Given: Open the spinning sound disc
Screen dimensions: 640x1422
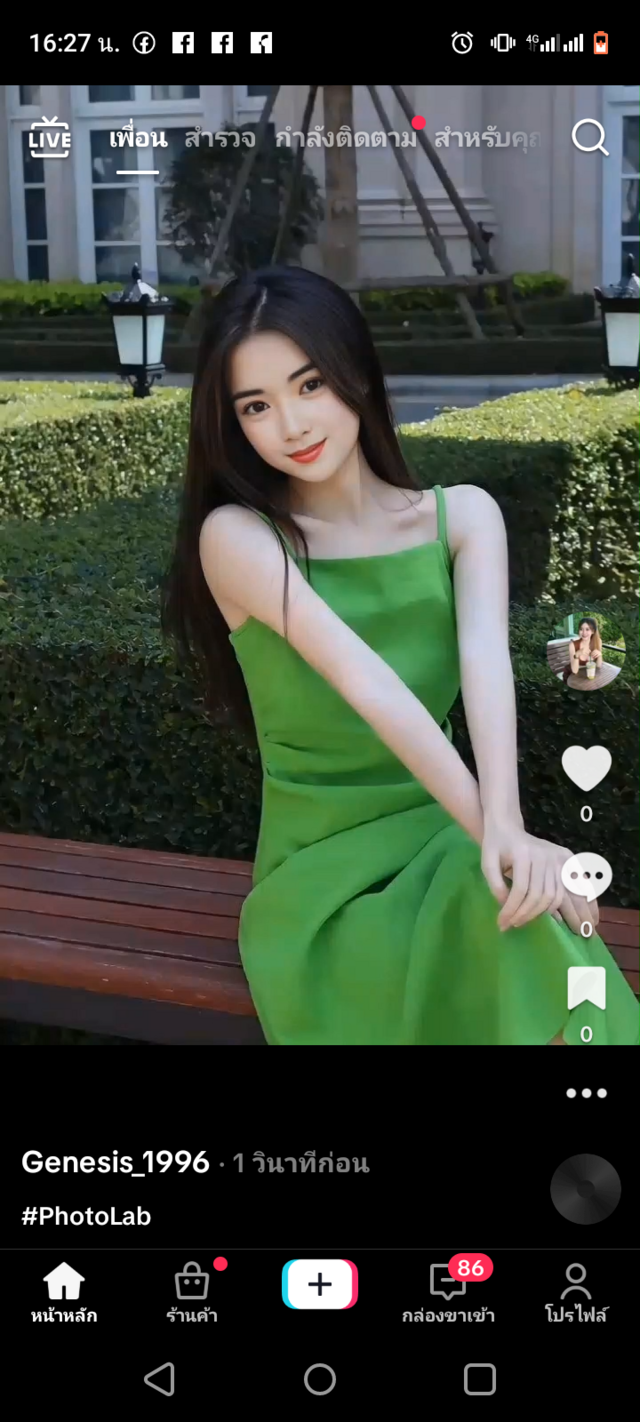Looking at the screenshot, I should click(x=585, y=1189).
